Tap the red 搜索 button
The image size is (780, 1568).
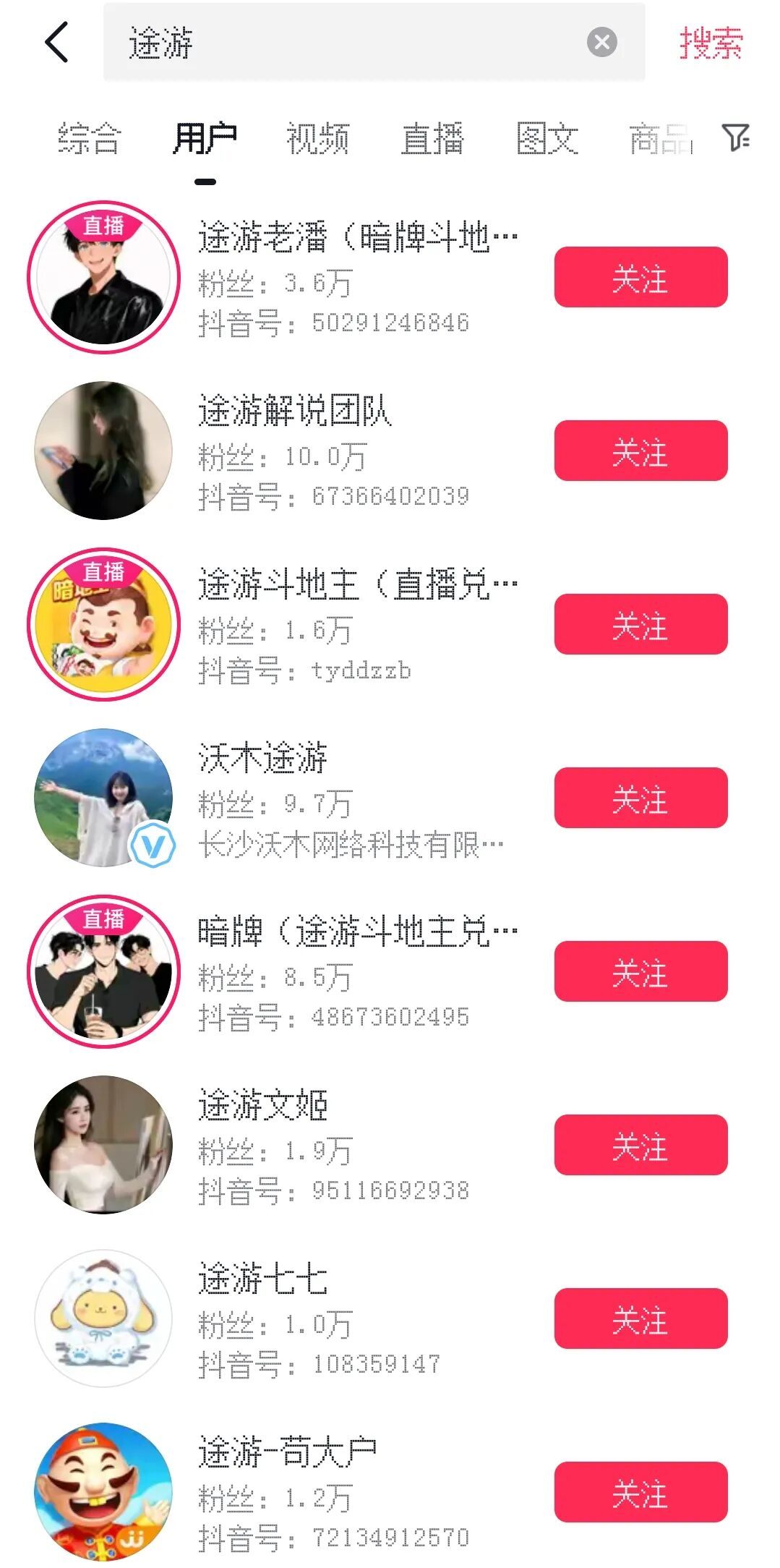click(x=711, y=43)
